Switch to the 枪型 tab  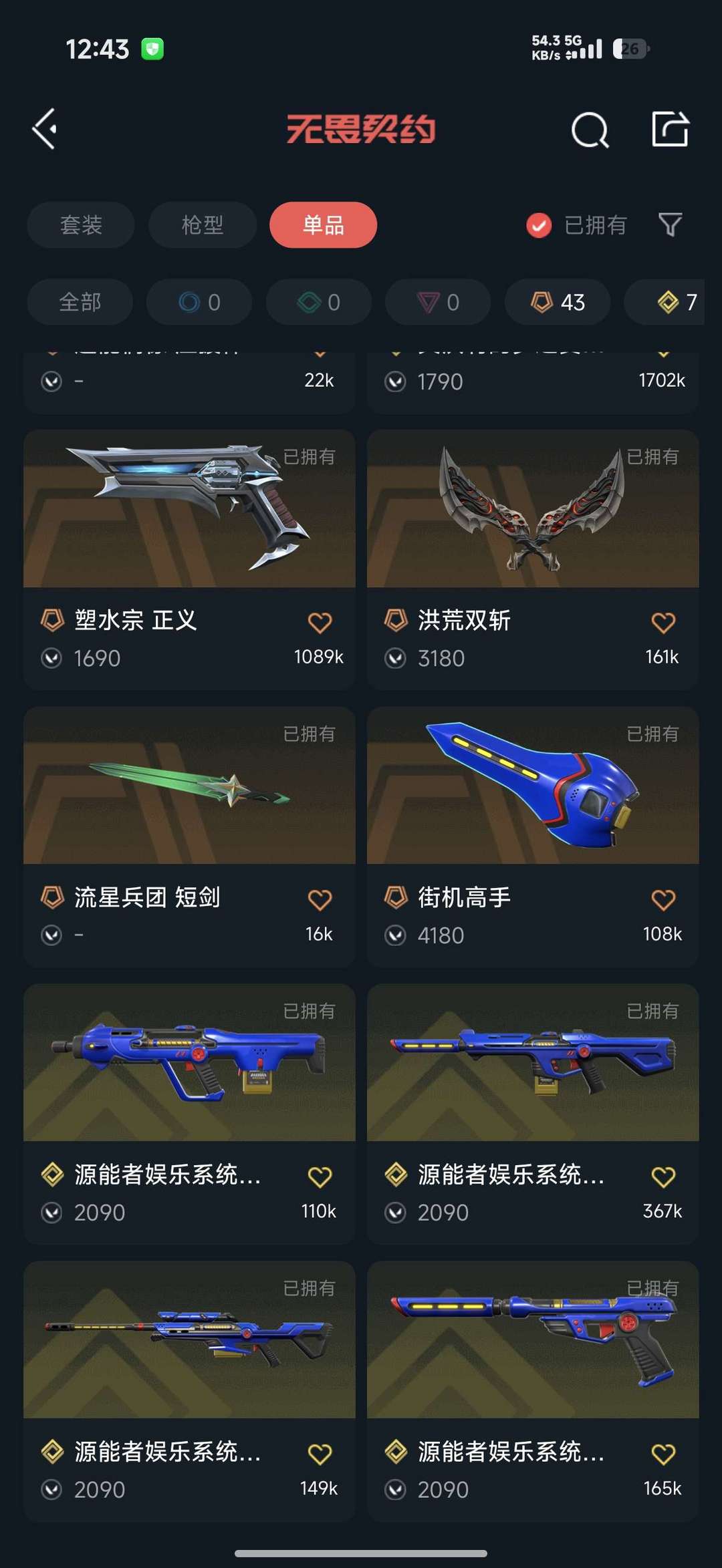[203, 225]
